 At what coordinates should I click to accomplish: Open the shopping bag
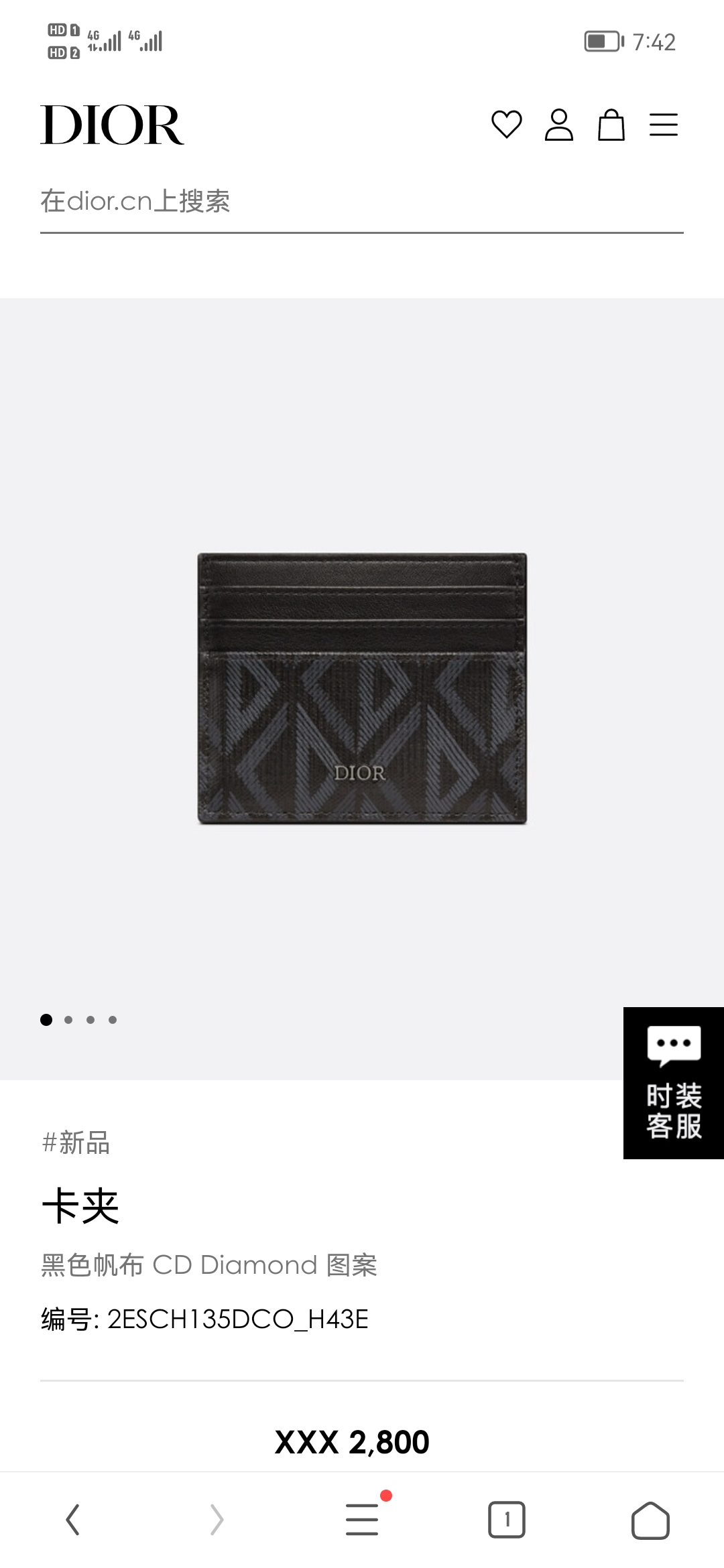coord(611,125)
